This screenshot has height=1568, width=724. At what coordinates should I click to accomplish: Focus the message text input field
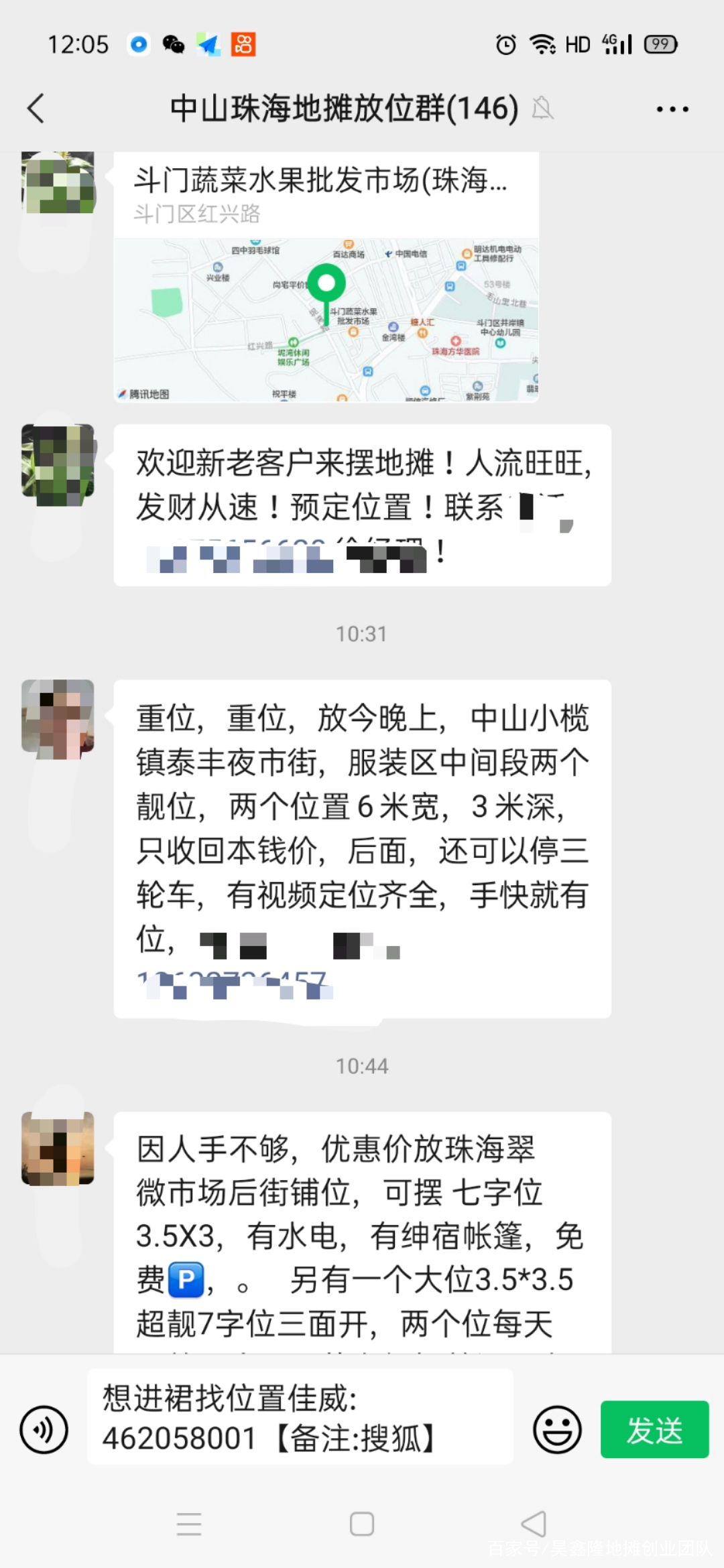pyautogui.click(x=300, y=1417)
